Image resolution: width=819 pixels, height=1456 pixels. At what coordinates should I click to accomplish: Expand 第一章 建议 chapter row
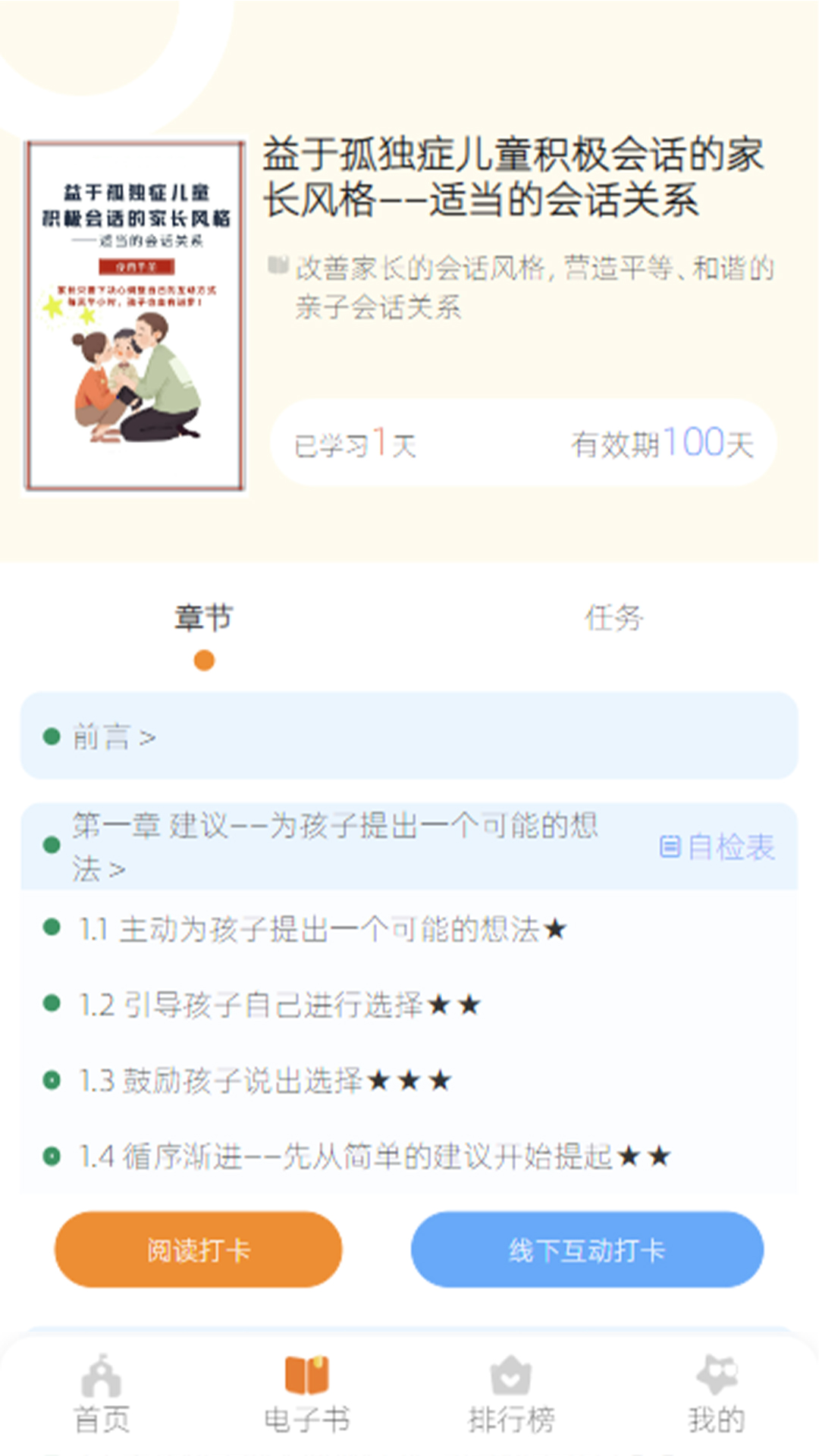[x=334, y=846]
